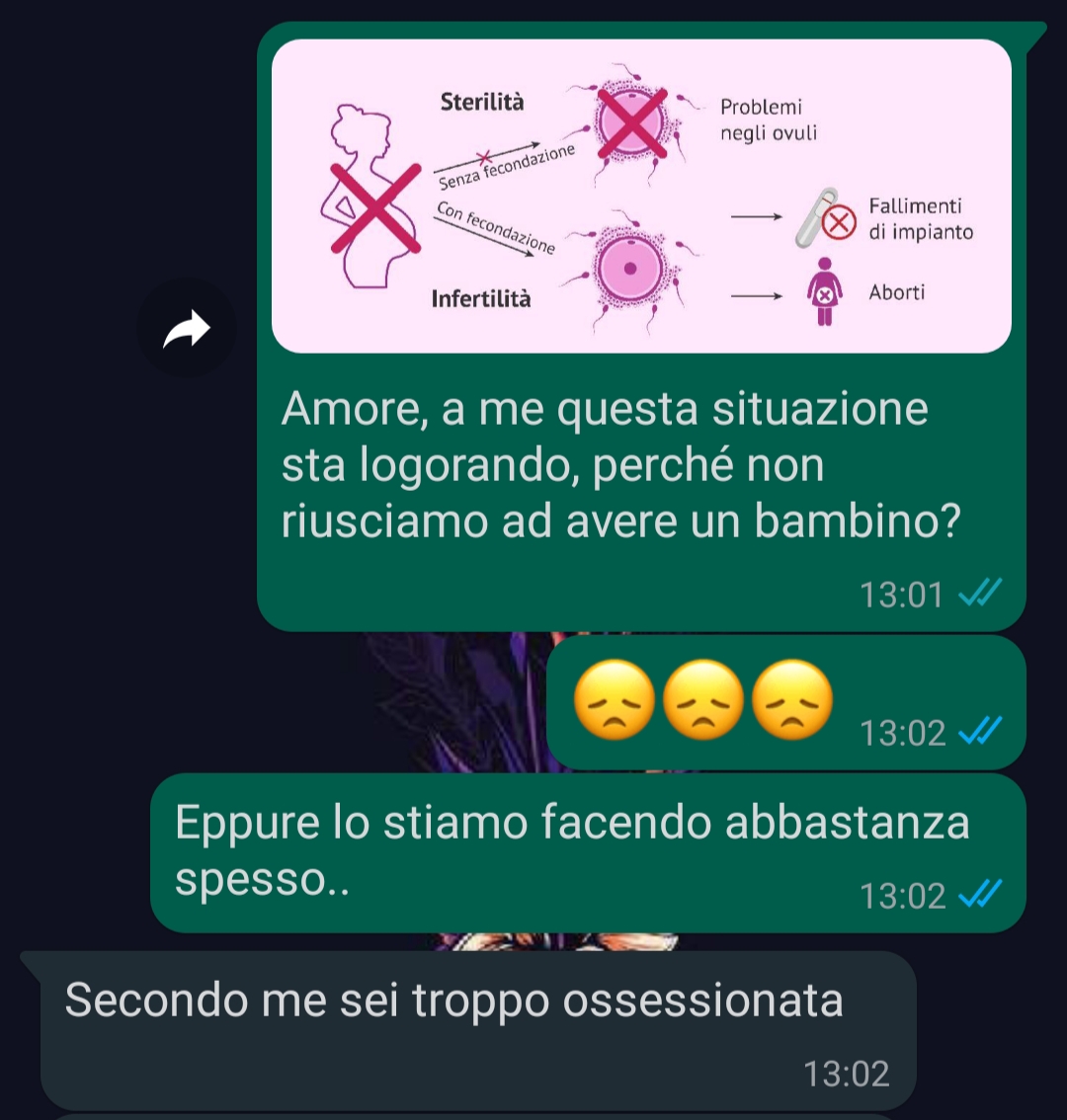Forward the sterilità infographic image
The image size is (1067, 1120).
pos(187,328)
